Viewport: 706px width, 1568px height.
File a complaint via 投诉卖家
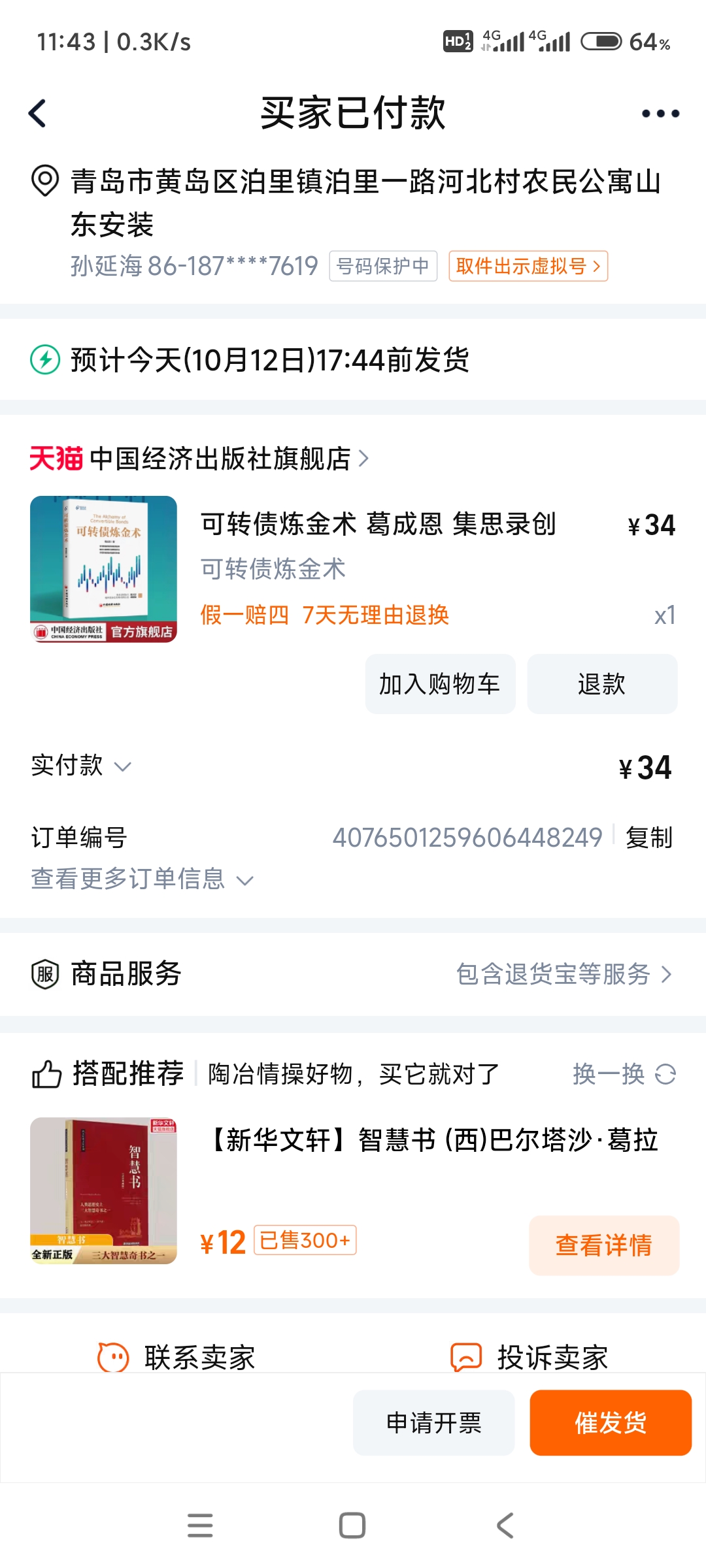point(529,1356)
